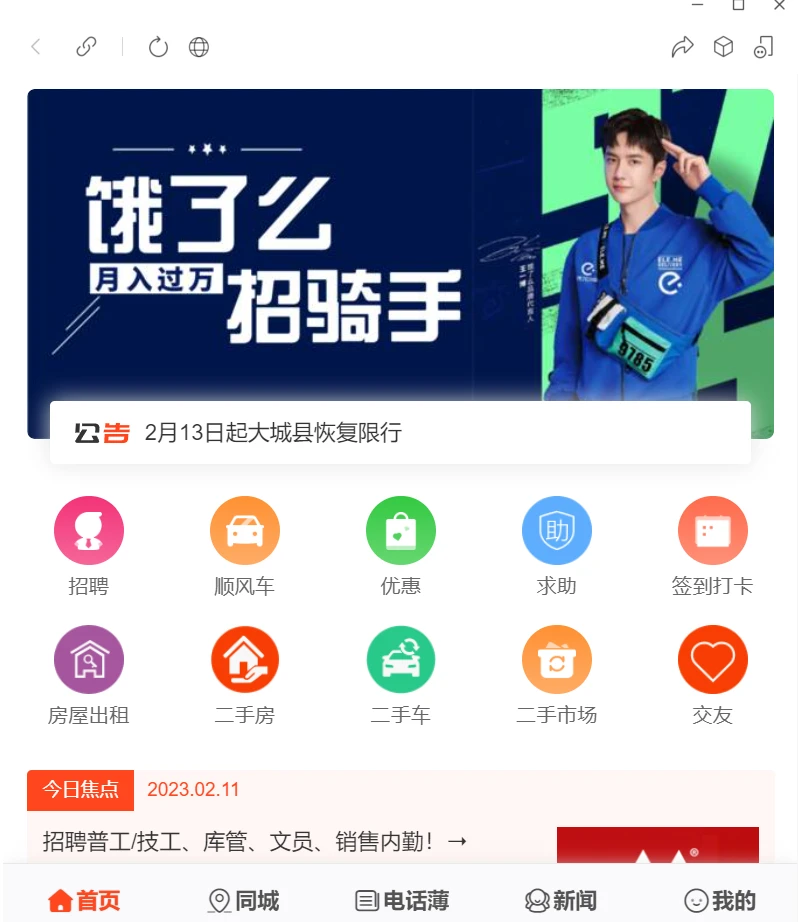
Task: Open the 公告 about 大城县恢复限行
Action: (x=400, y=433)
